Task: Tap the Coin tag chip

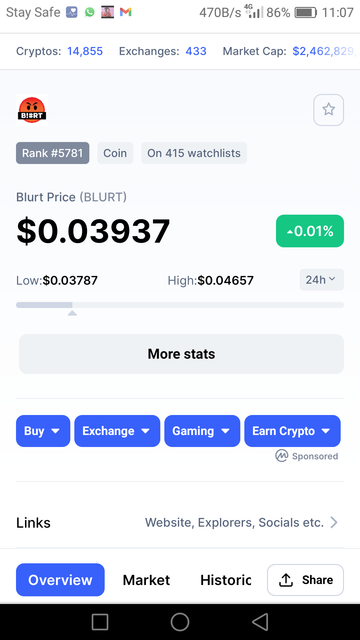Action: click(115, 153)
